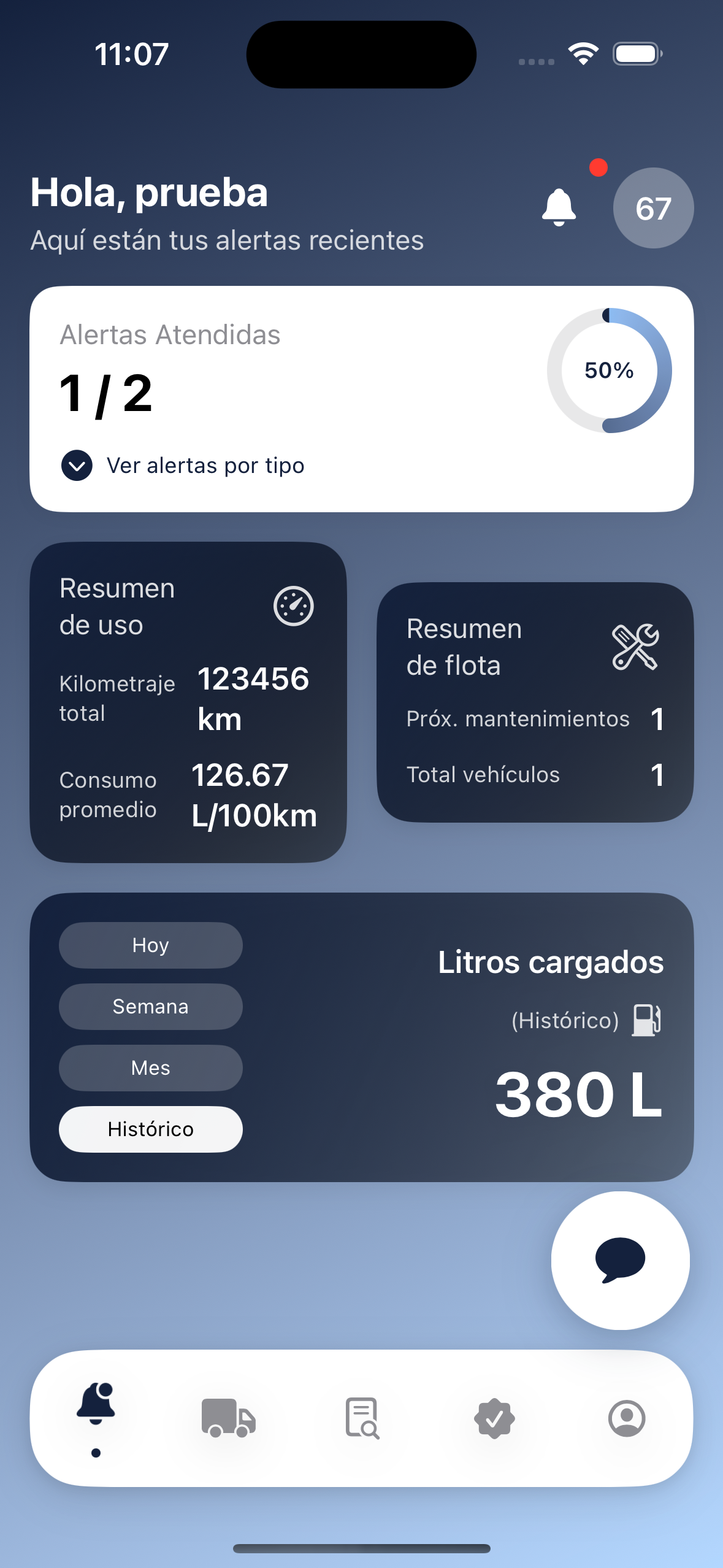Switch to the Mes filter
Viewport: 723px width, 1568px height.
click(x=150, y=1067)
